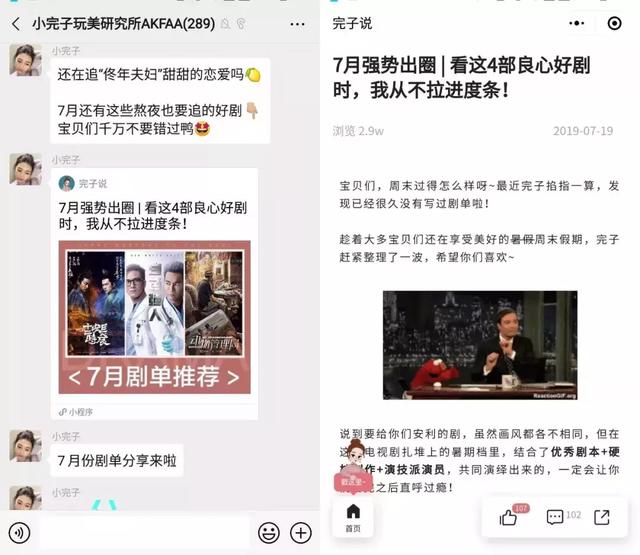Tap the chat message input field
This screenshot has width=640, height=555.
142,532
